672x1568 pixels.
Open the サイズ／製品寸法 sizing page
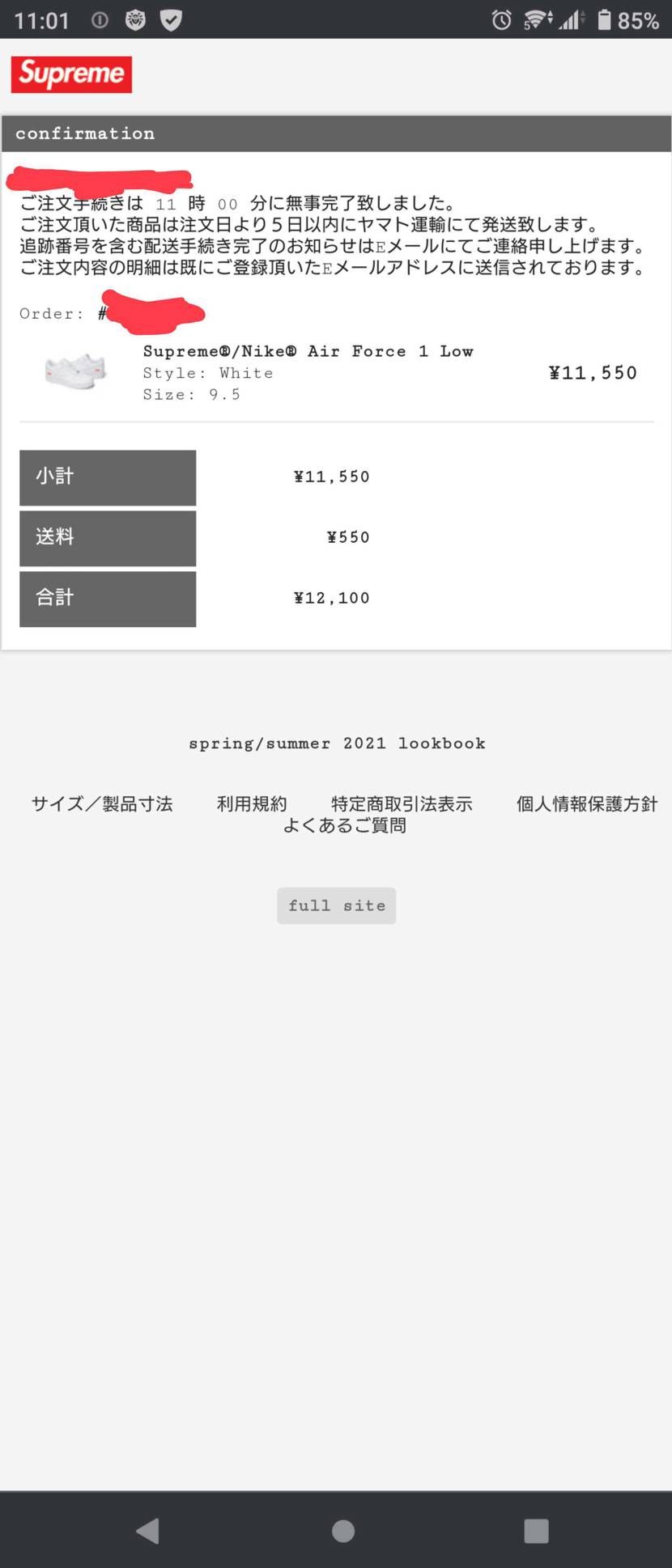tap(102, 803)
